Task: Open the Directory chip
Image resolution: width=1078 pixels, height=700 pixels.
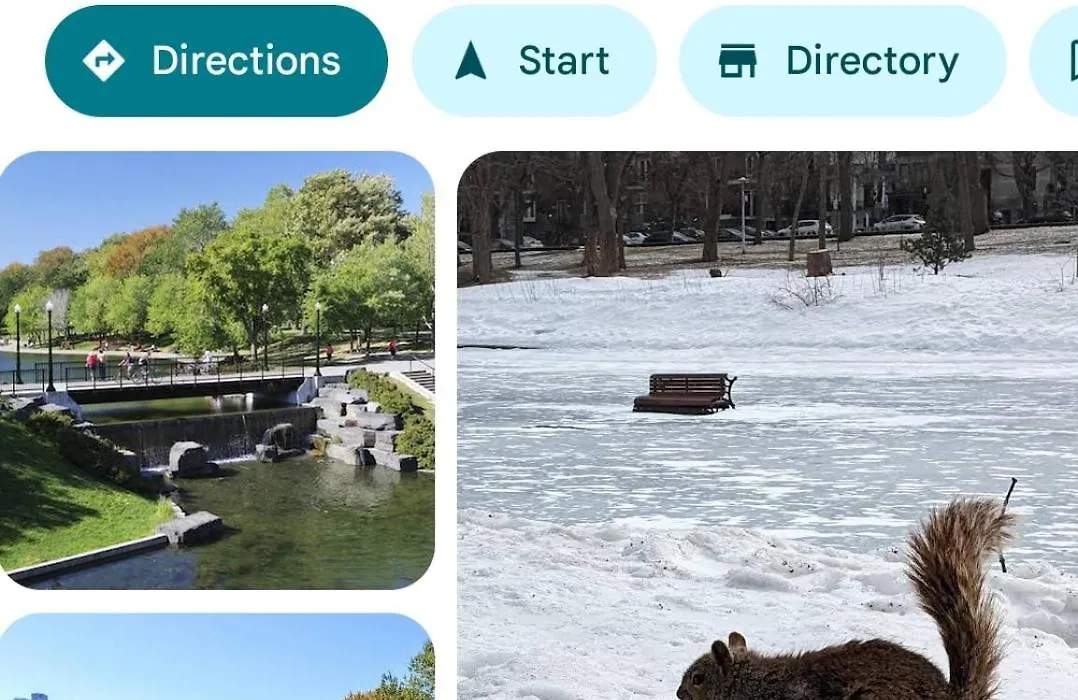Action: pyautogui.click(x=842, y=61)
